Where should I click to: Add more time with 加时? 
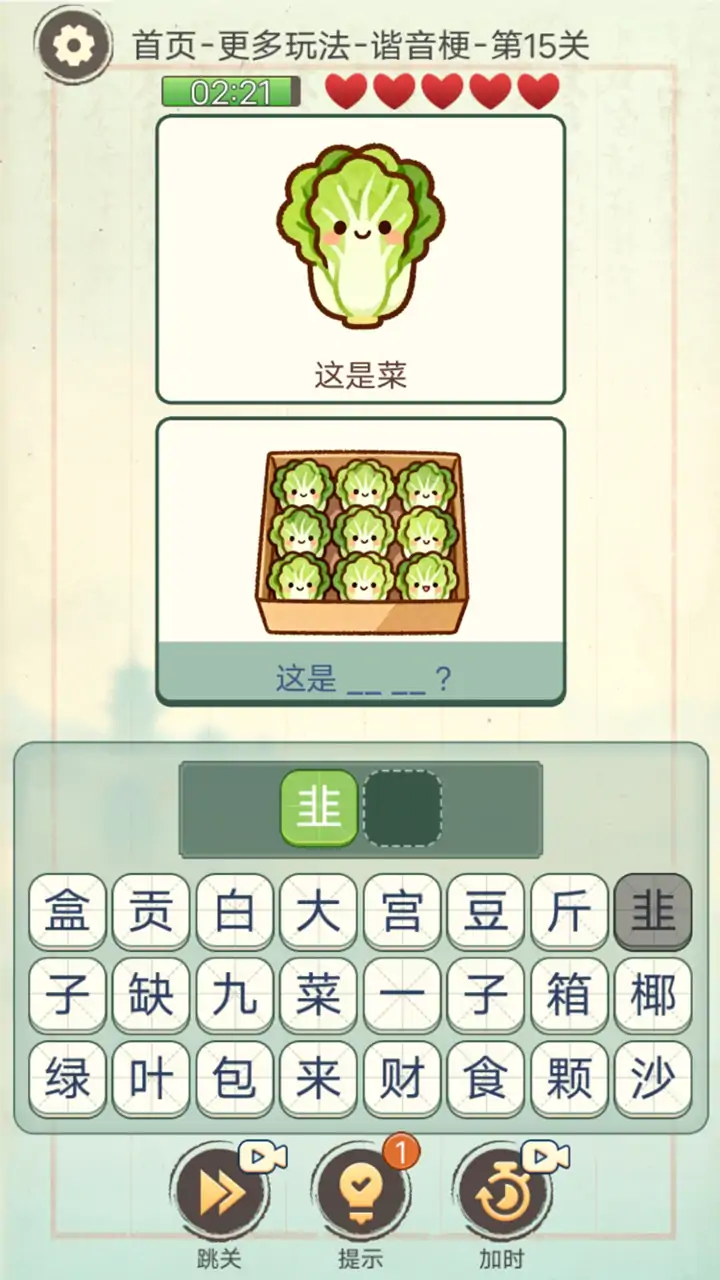500,1194
